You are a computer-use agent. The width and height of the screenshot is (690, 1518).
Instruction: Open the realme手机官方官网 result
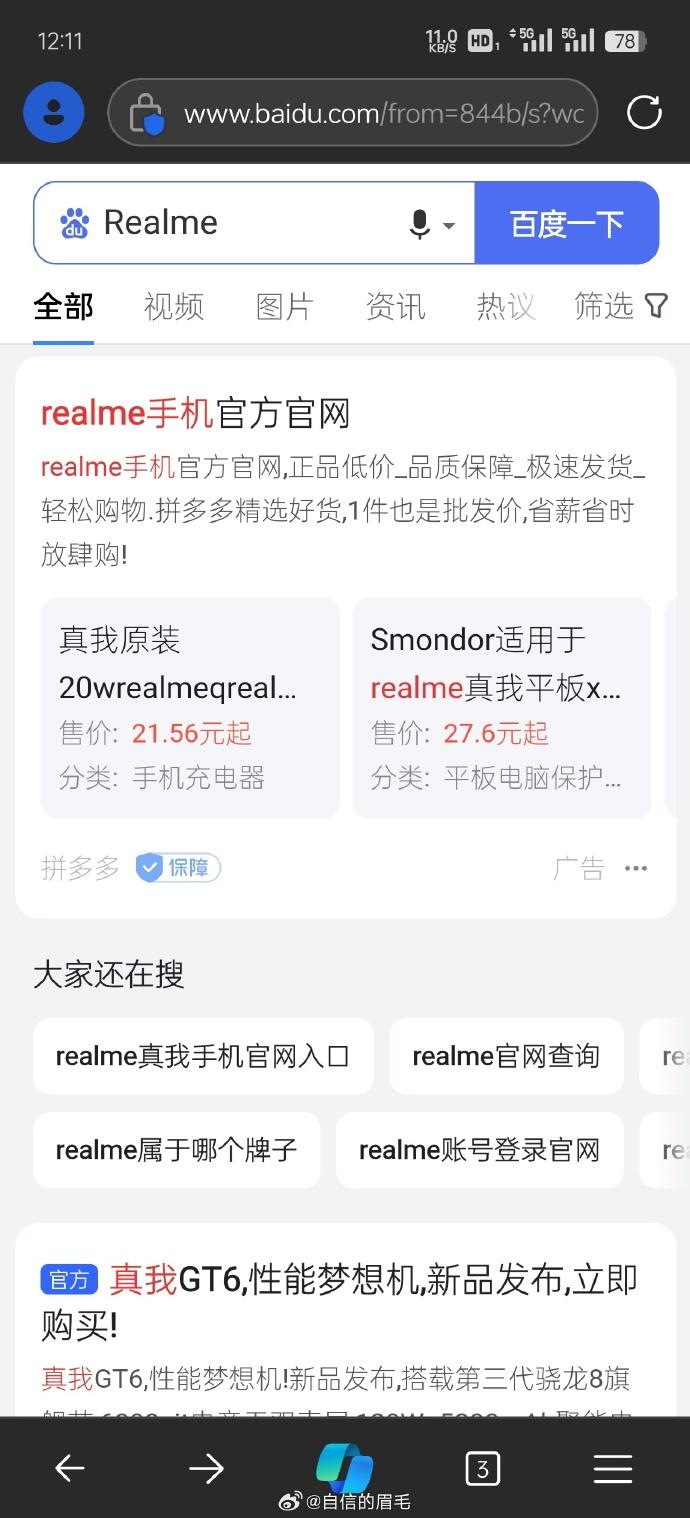pos(196,413)
